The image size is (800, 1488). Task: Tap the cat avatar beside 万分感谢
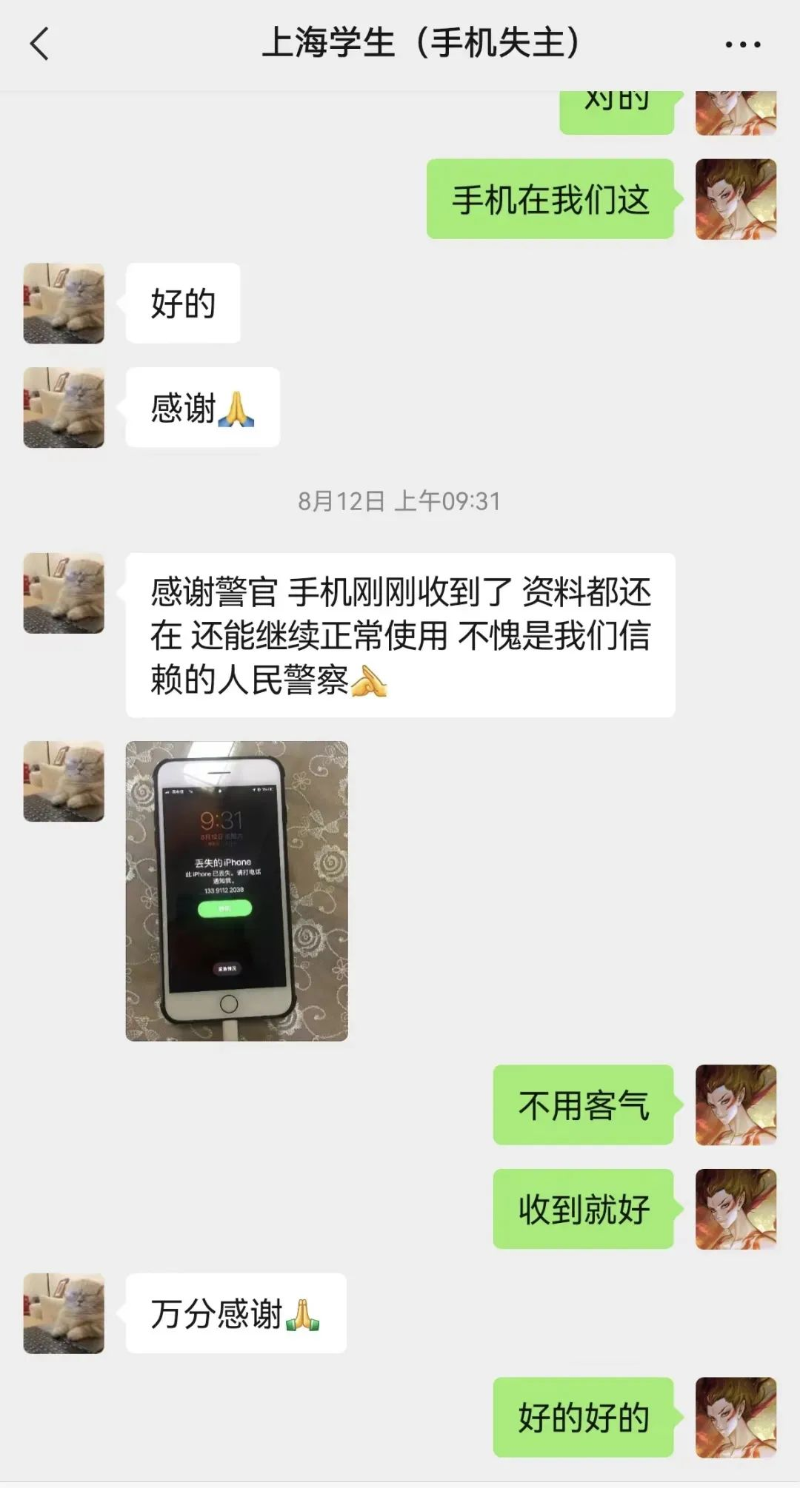(64, 1313)
